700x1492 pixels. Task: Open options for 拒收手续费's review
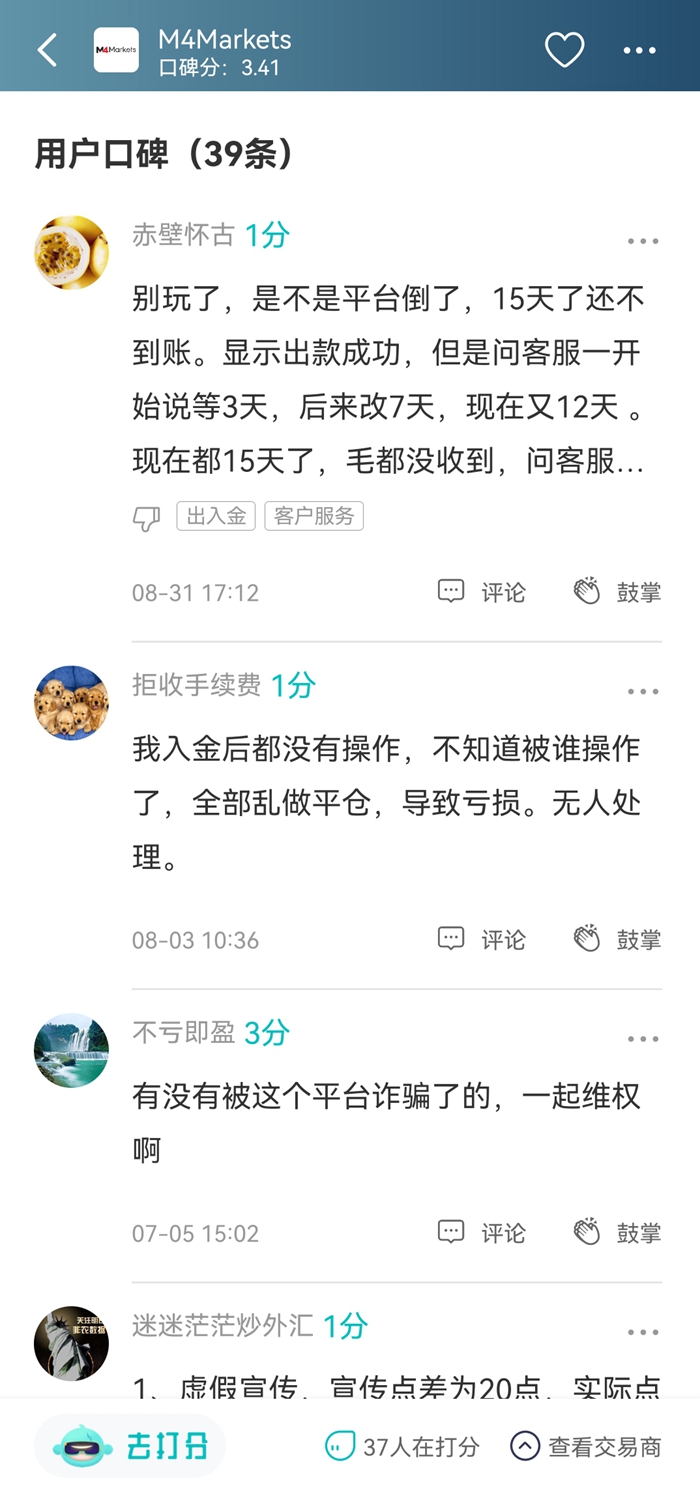click(643, 692)
